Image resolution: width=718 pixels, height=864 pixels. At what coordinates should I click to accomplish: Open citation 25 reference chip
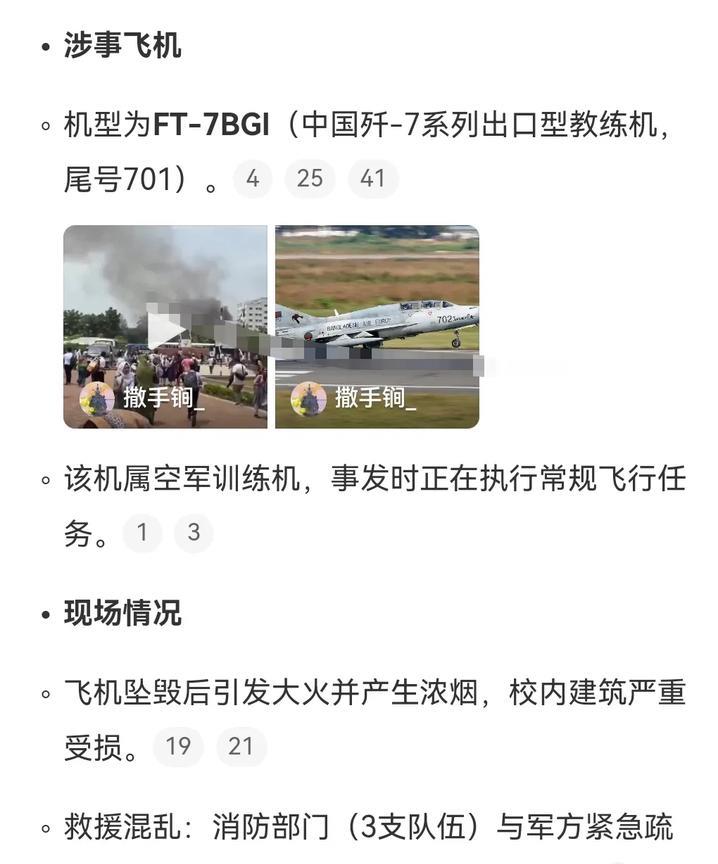coord(310,179)
